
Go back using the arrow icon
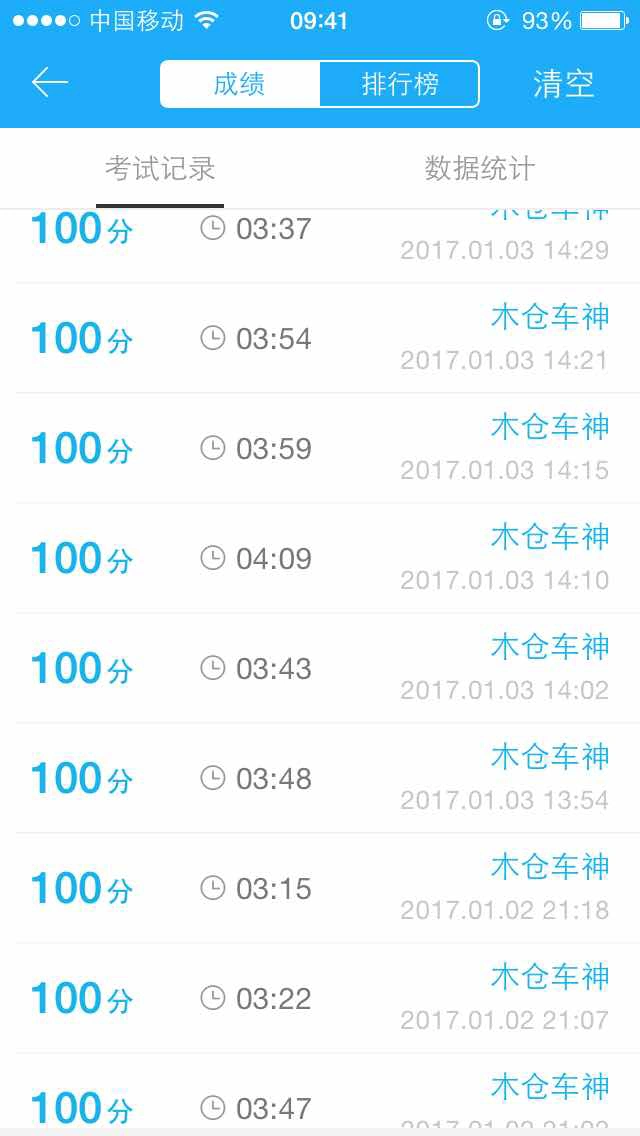point(49,83)
